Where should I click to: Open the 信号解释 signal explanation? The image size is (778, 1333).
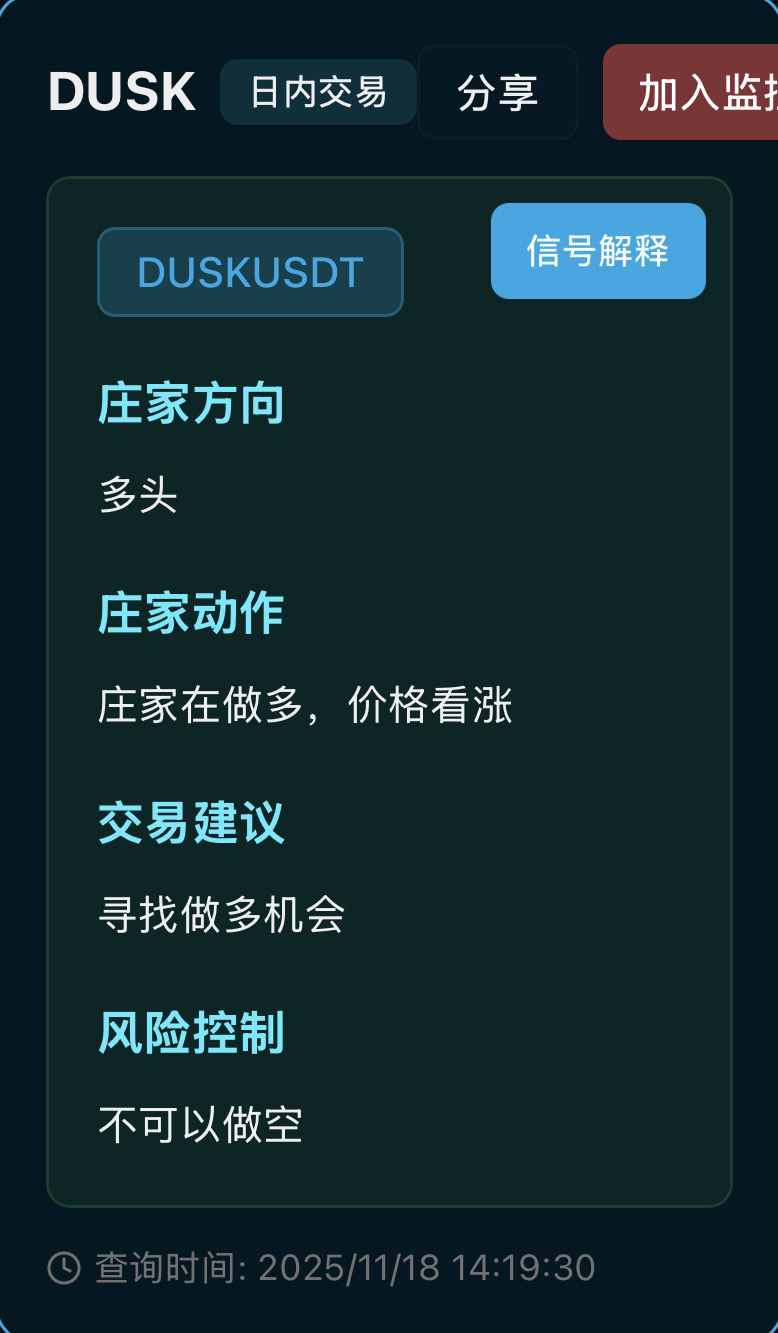click(598, 251)
